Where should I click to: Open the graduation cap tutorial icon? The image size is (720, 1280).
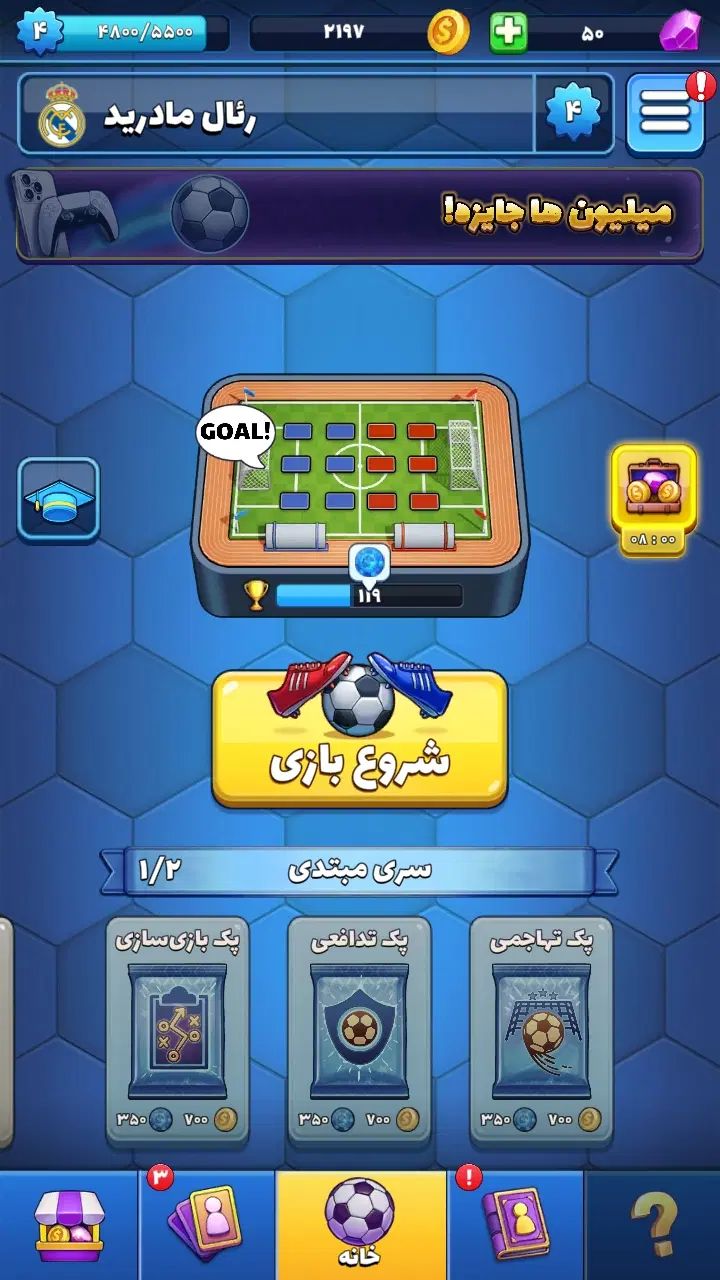[x=59, y=499]
